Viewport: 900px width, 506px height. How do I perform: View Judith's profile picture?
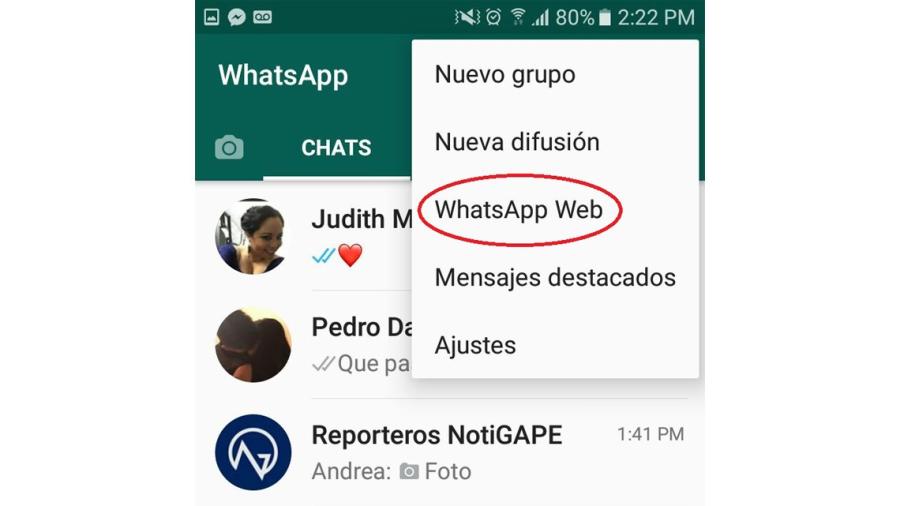point(253,236)
